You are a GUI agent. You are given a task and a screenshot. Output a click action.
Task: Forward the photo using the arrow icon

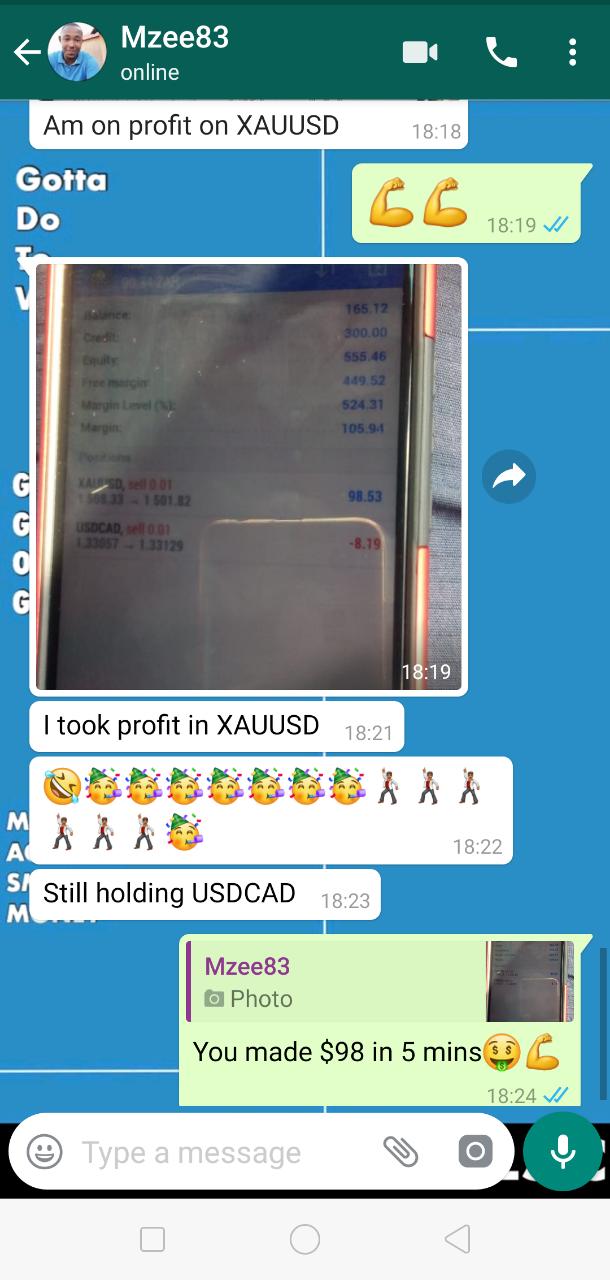pos(509,477)
